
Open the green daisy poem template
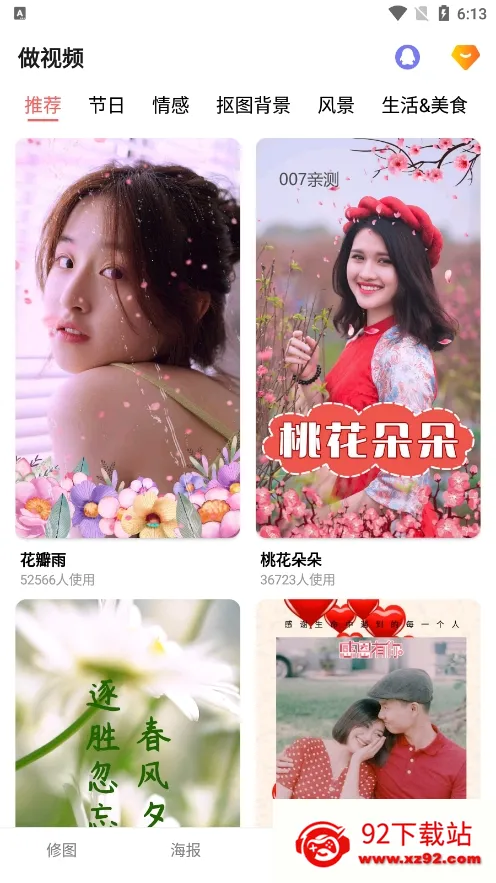coord(128,713)
